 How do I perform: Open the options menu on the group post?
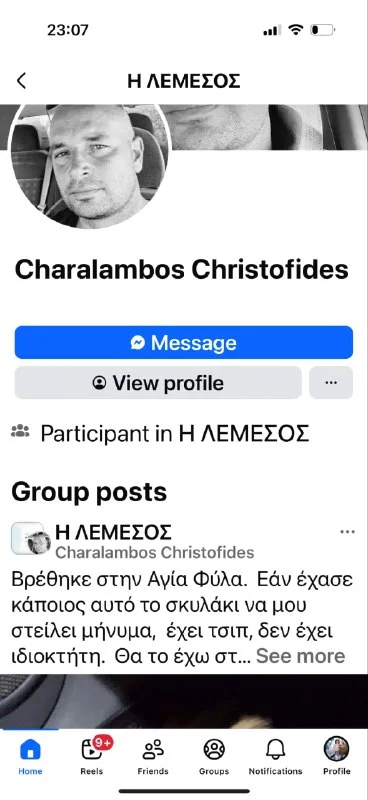point(347,532)
